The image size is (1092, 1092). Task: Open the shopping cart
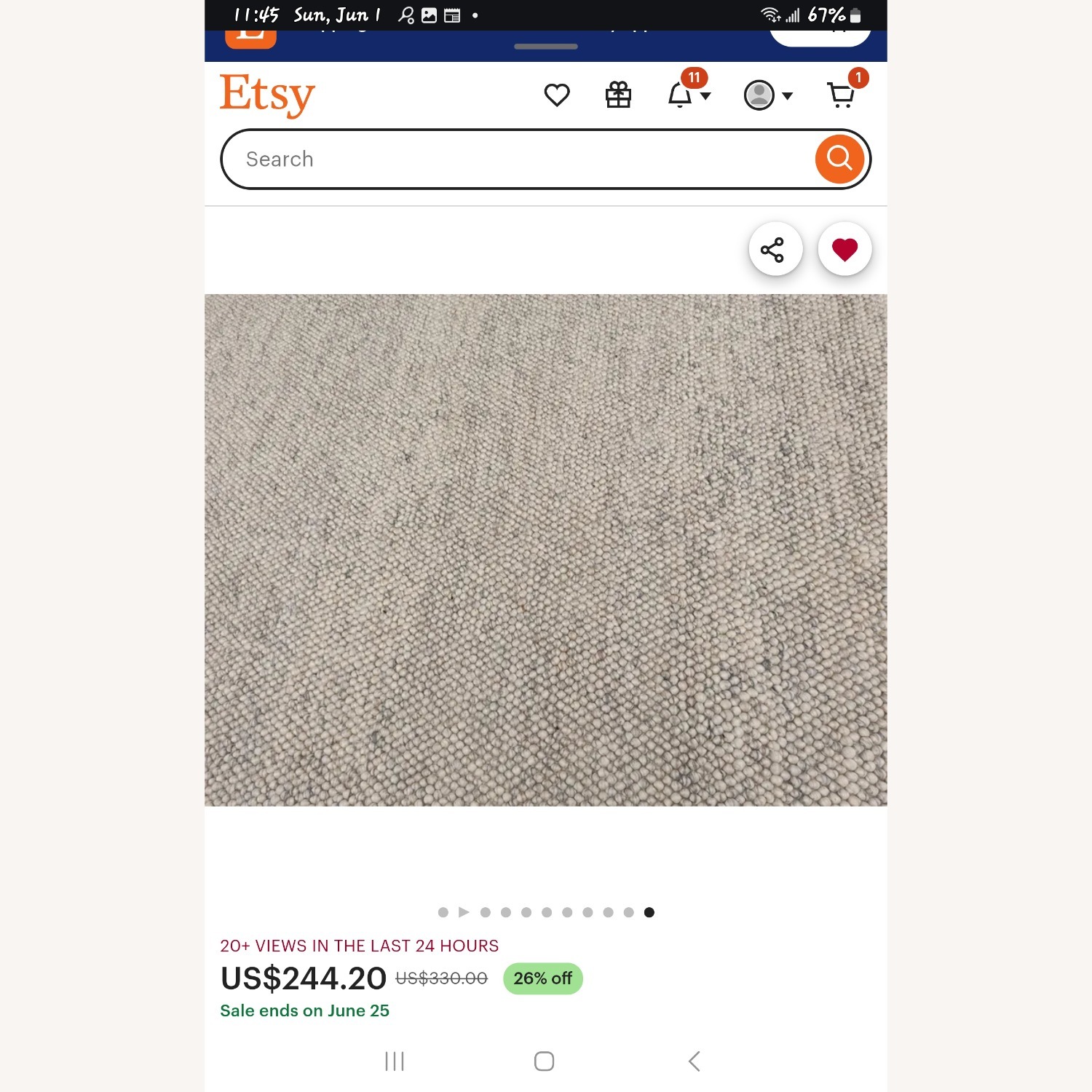[841, 95]
